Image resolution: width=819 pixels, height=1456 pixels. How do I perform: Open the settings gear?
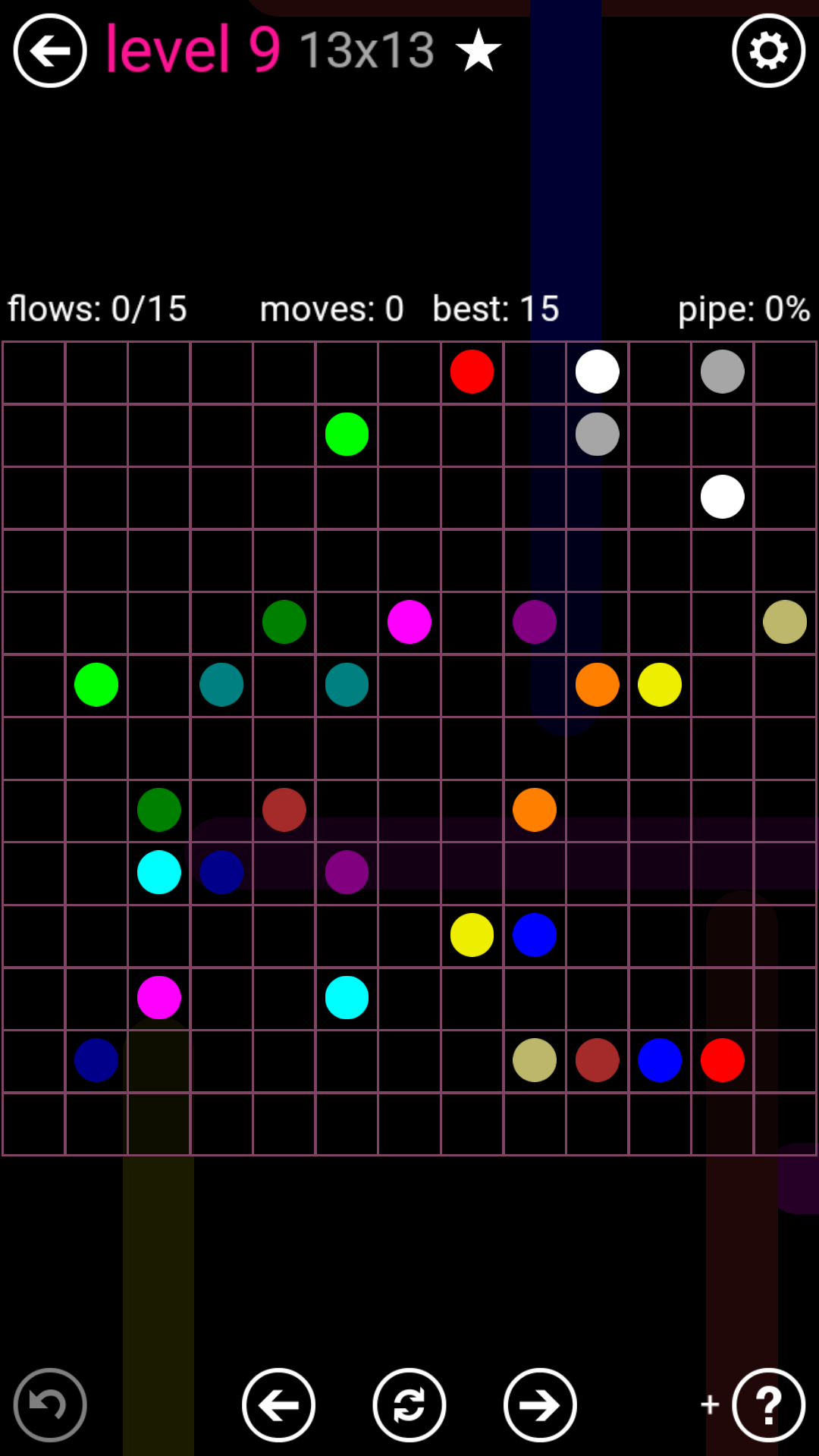(768, 51)
